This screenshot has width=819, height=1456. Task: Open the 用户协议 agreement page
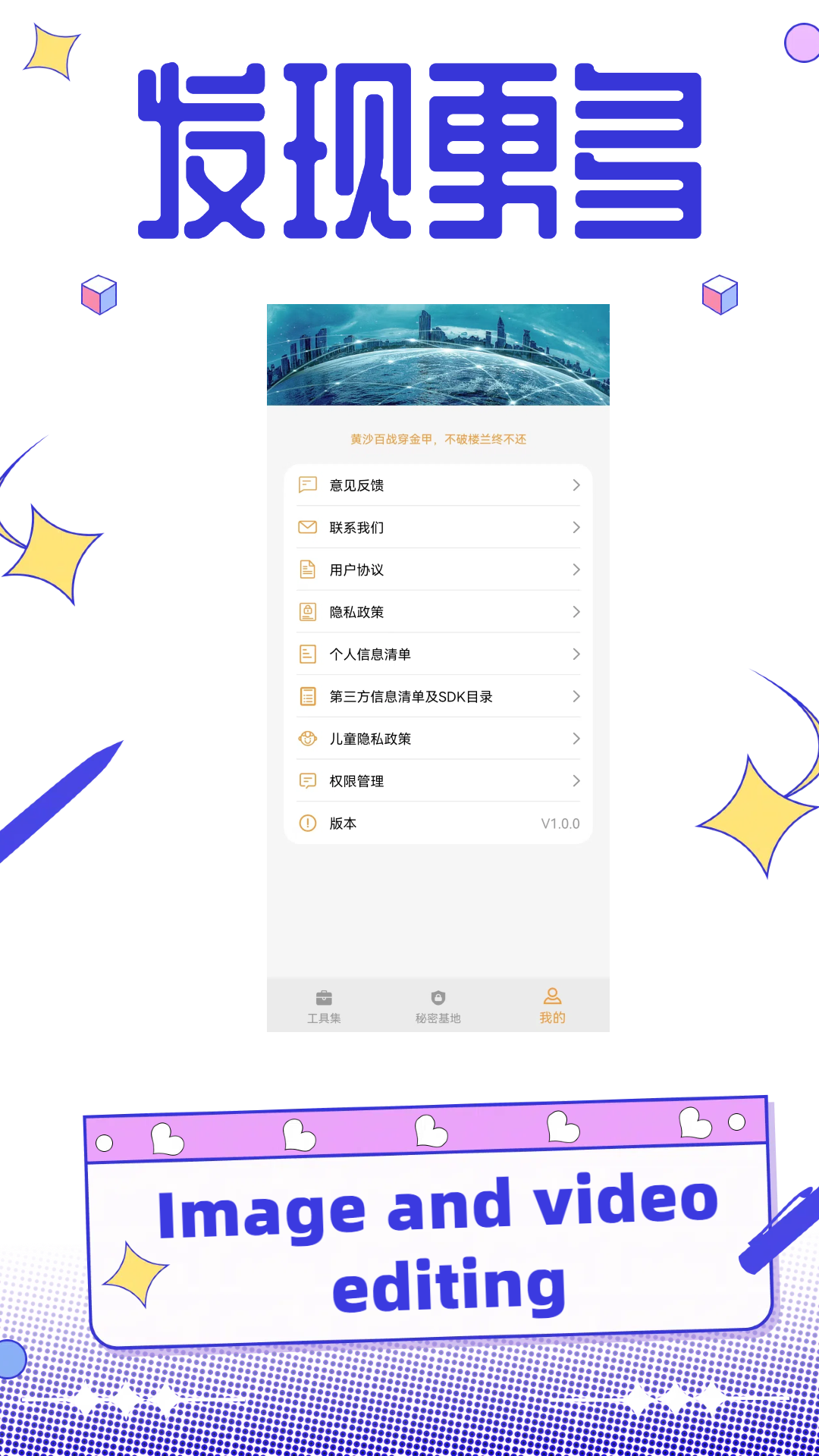click(x=438, y=570)
